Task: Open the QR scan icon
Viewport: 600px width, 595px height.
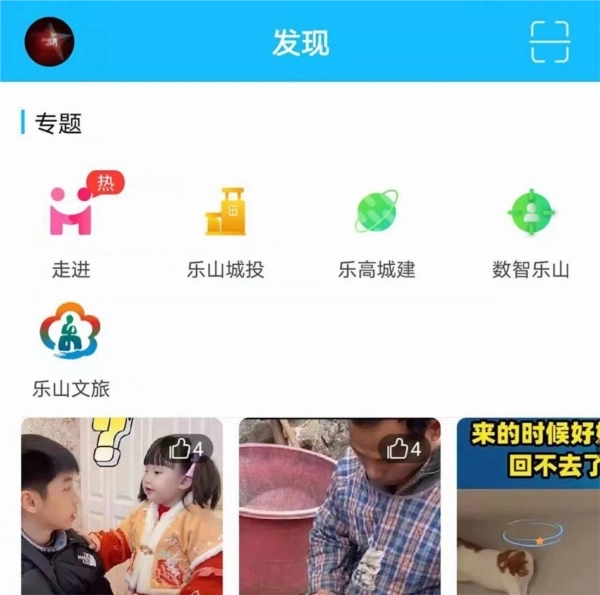Action: (549, 42)
